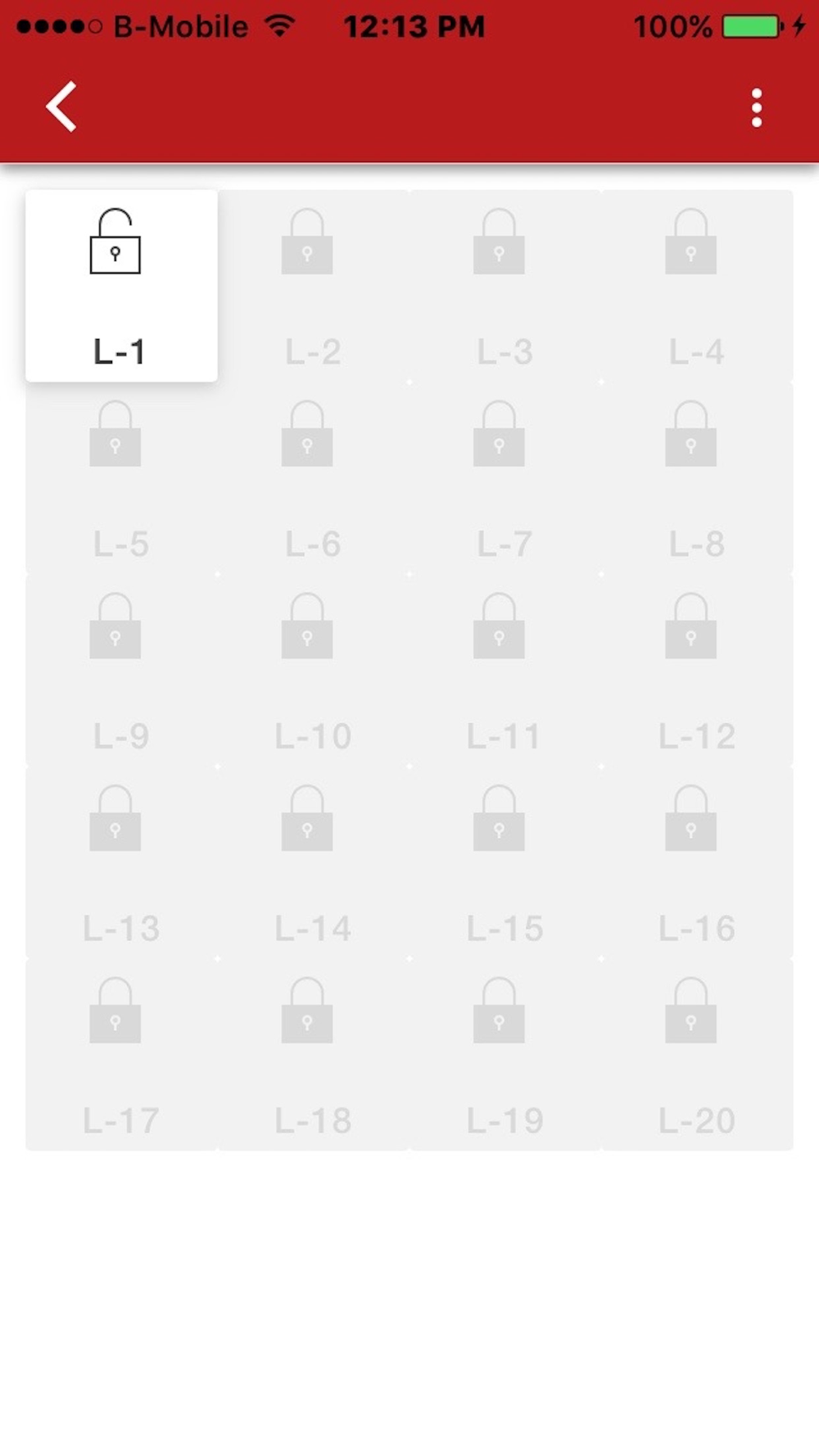This screenshot has height=1456, width=819.
Task: Open the three-dot overflow menu
Action: [x=757, y=107]
